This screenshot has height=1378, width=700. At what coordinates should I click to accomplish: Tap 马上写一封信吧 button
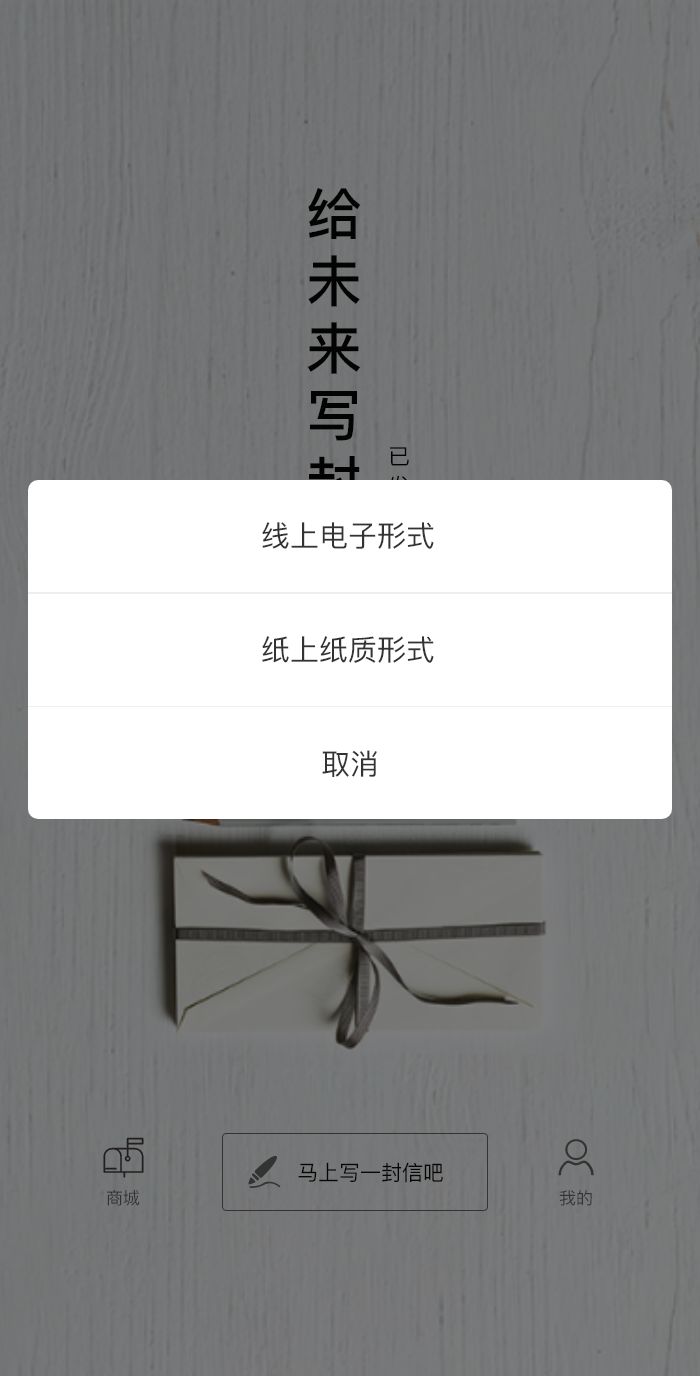[355, 1172]
